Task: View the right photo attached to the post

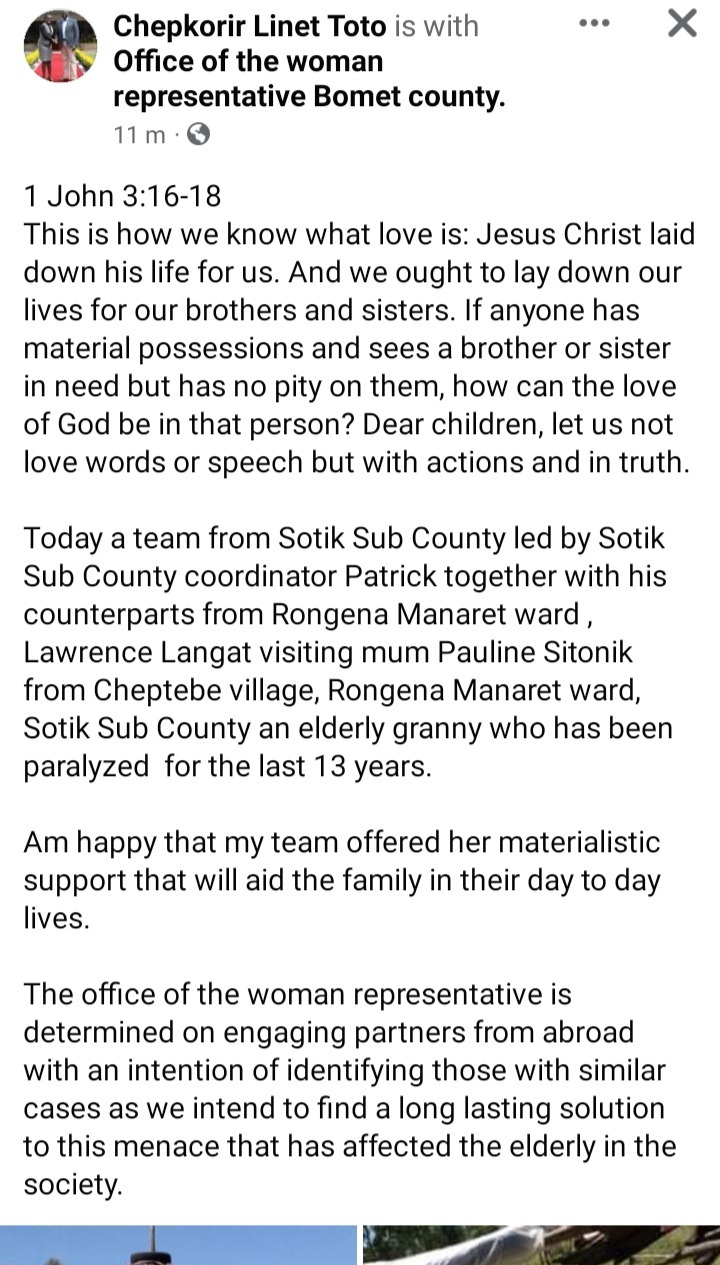Action: click(540, 1245)
